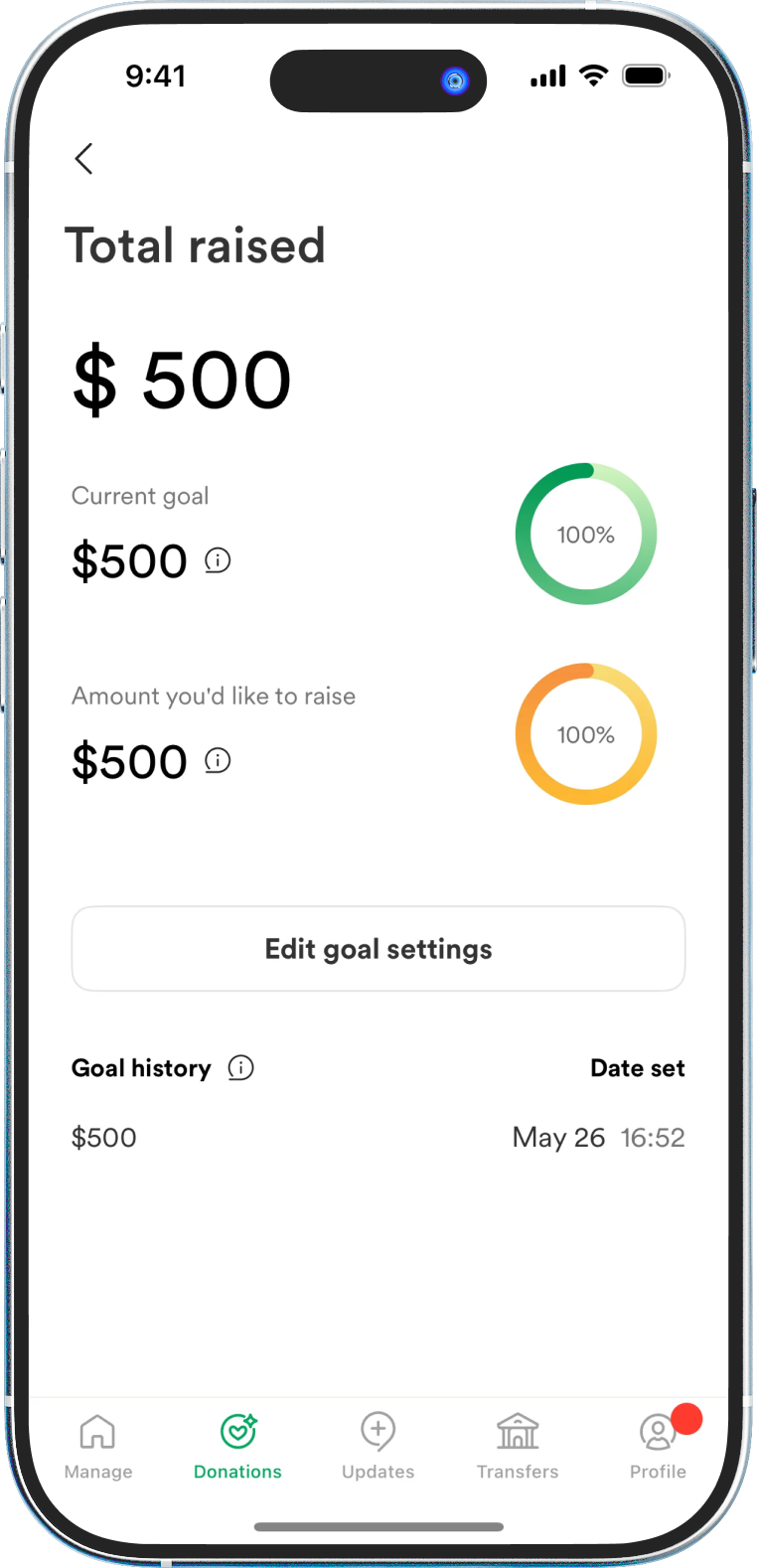
Task: Open info icon beside Current goal amount
Action: point(218,560)
